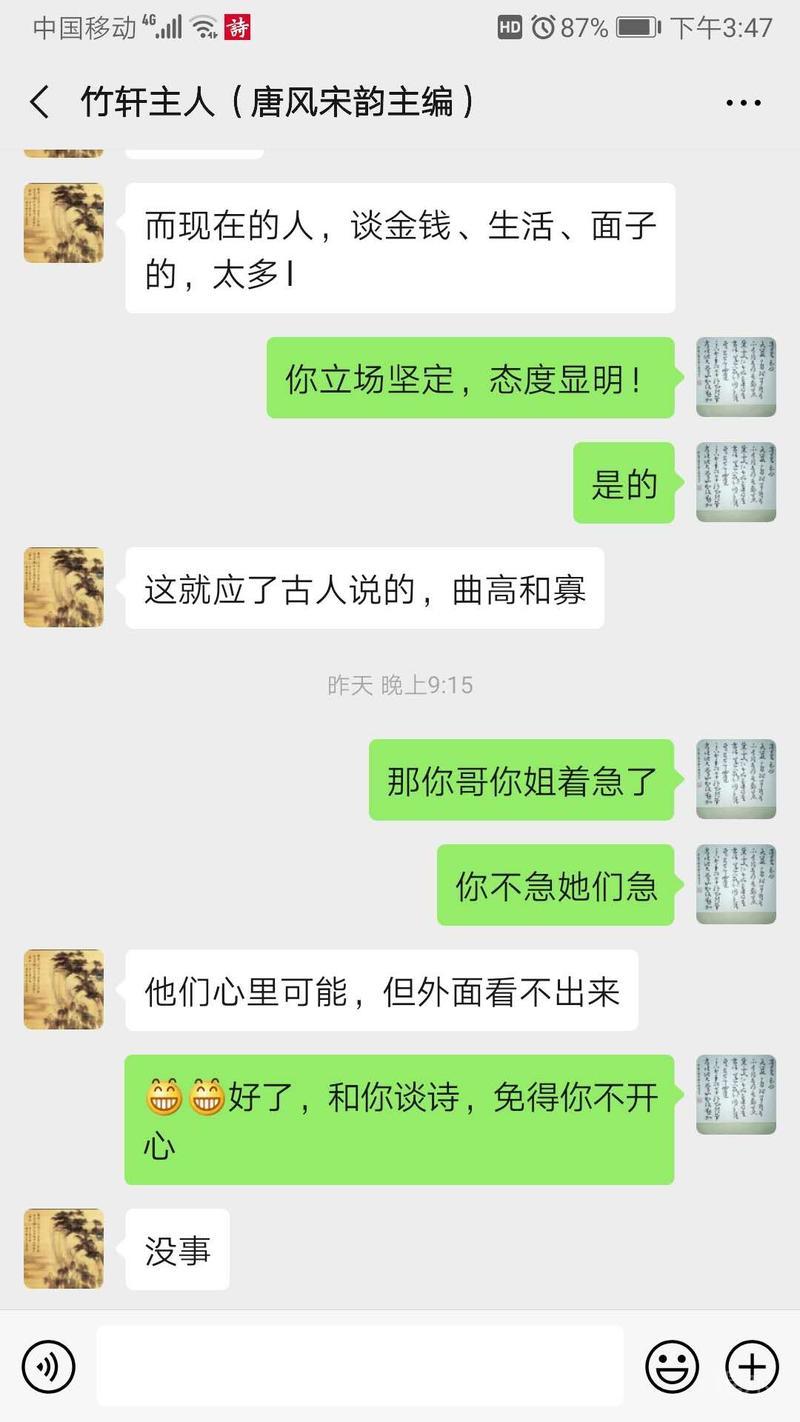This screenshot has height=1422, width=800.
Task: Tap own avatar next to 是的 message
Action: [736, 483]
